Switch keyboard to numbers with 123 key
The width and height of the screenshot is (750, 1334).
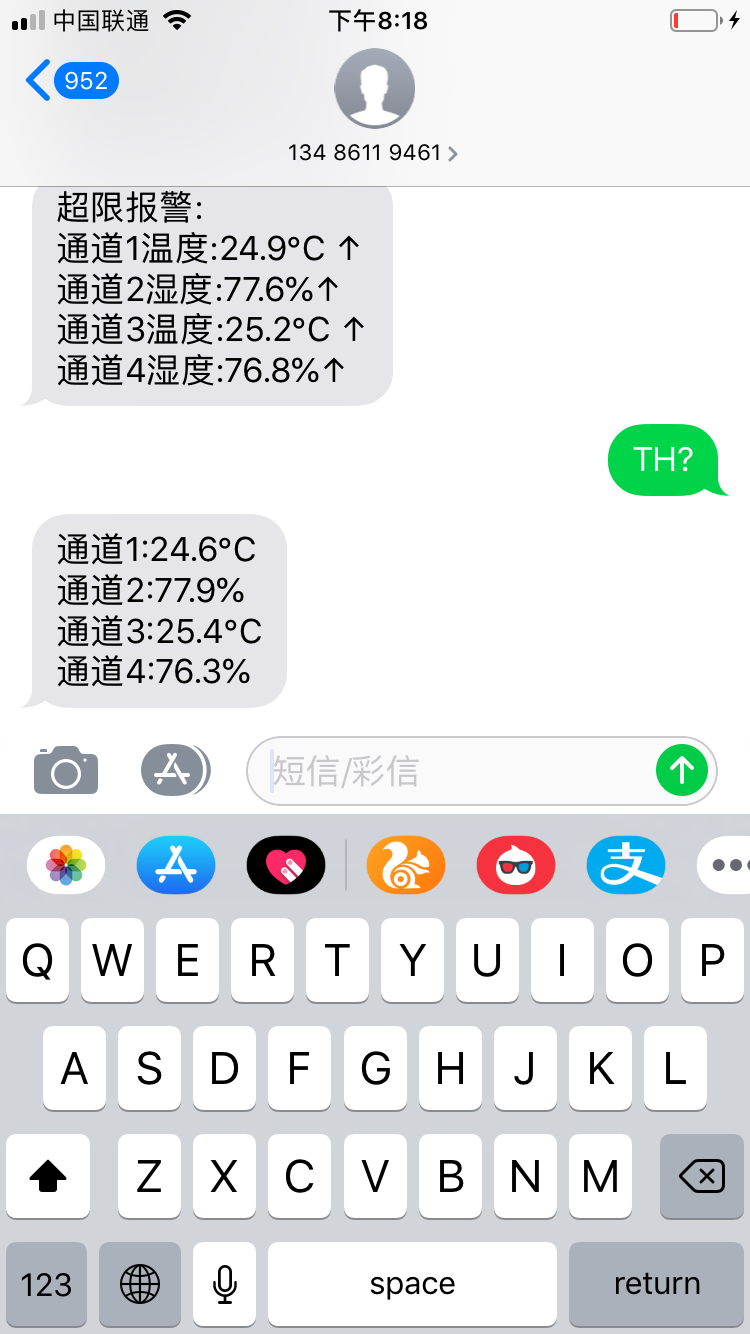(46, 1285)
